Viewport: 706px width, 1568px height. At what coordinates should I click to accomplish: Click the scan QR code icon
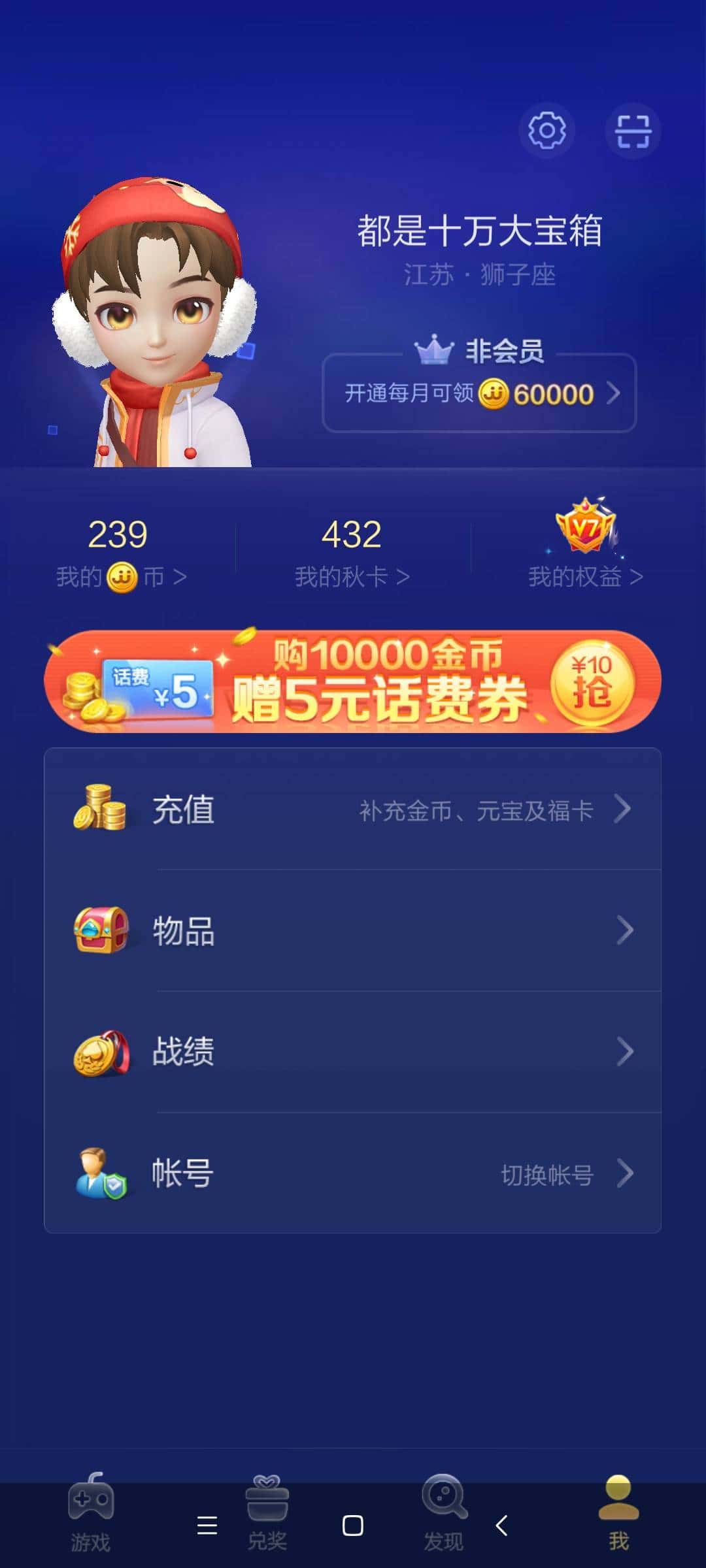pos(633,131)
